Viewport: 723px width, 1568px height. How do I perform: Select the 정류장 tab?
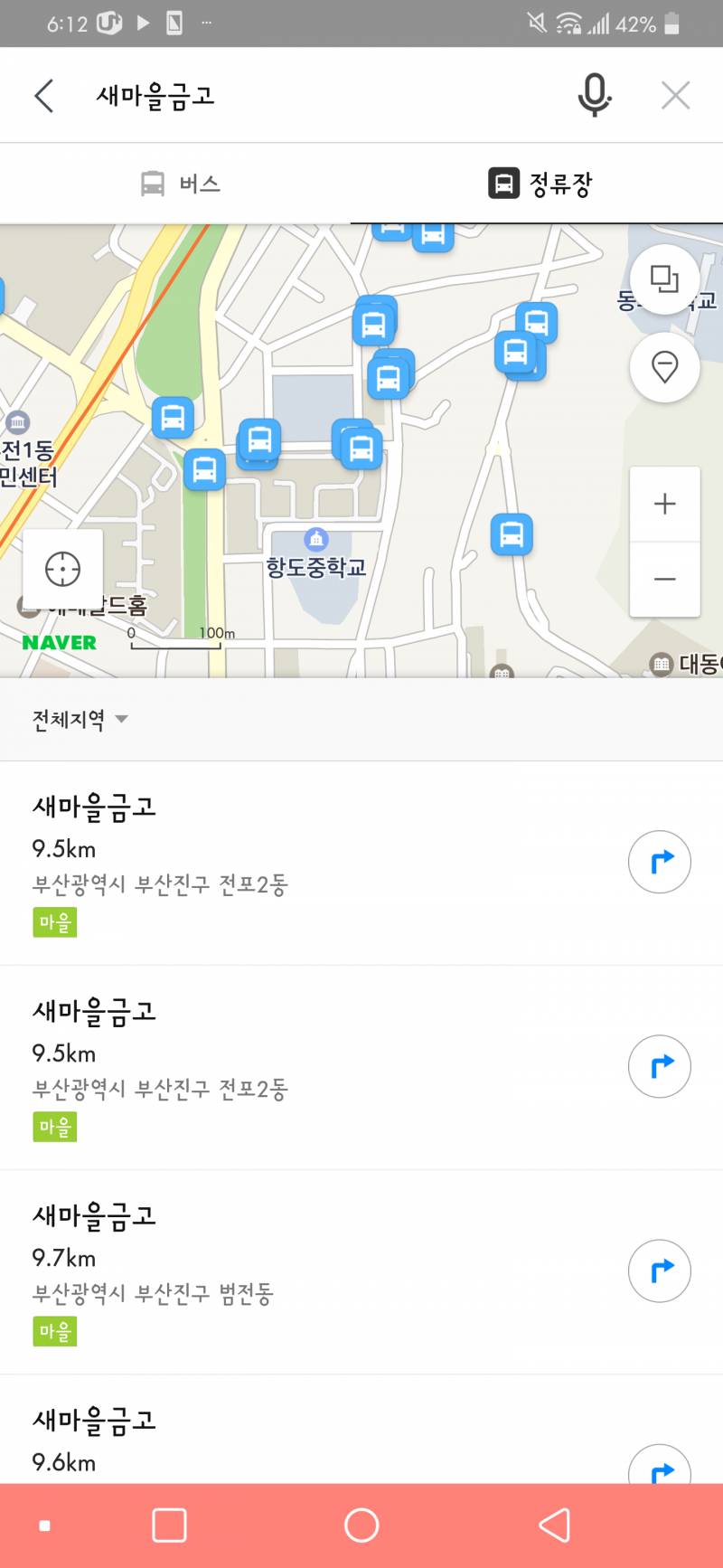pyautogui.click(x=542, y=183)
